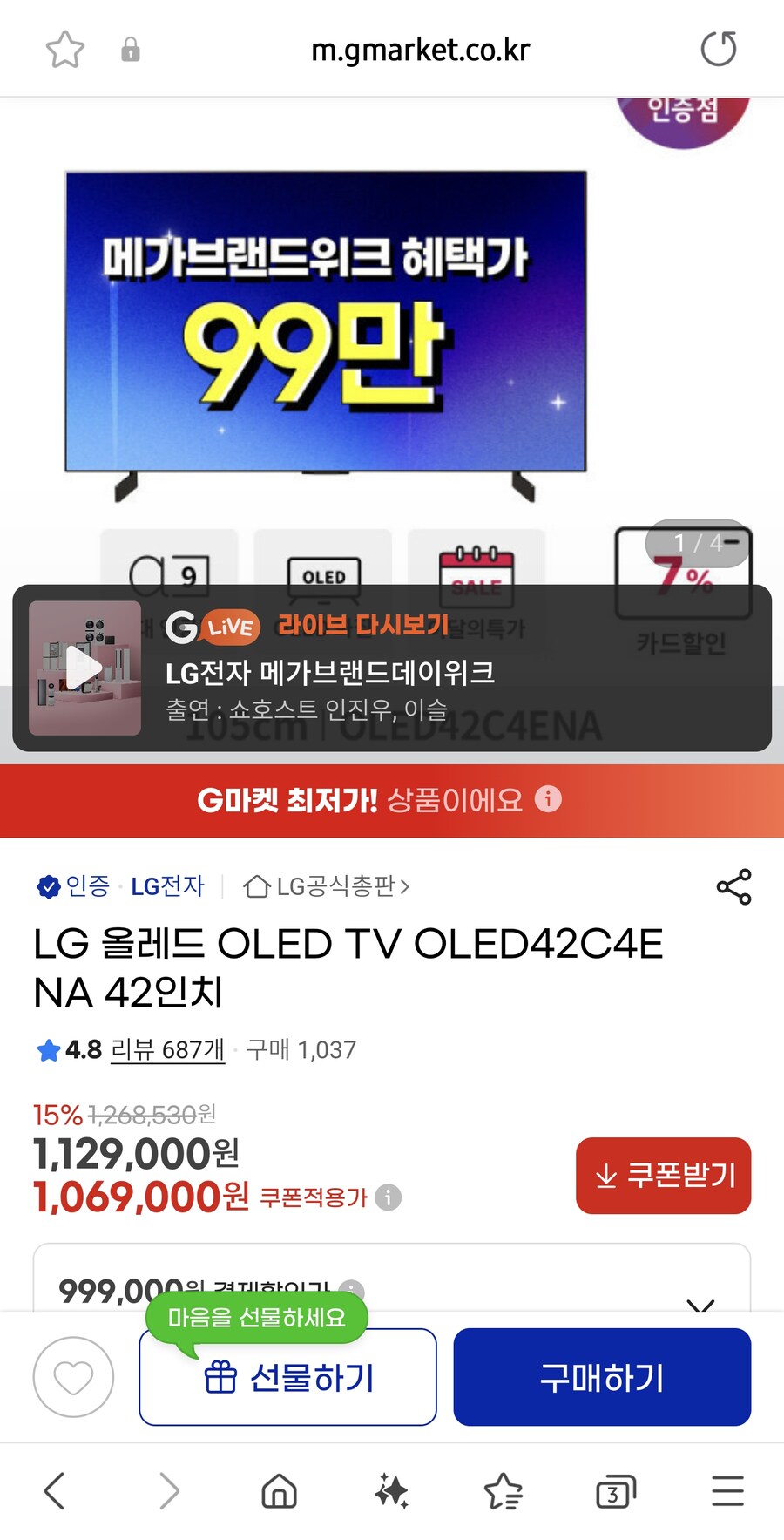Tap 선물하기 to gift this item
Screen dimensions: 784x1540
(287, 1377)
